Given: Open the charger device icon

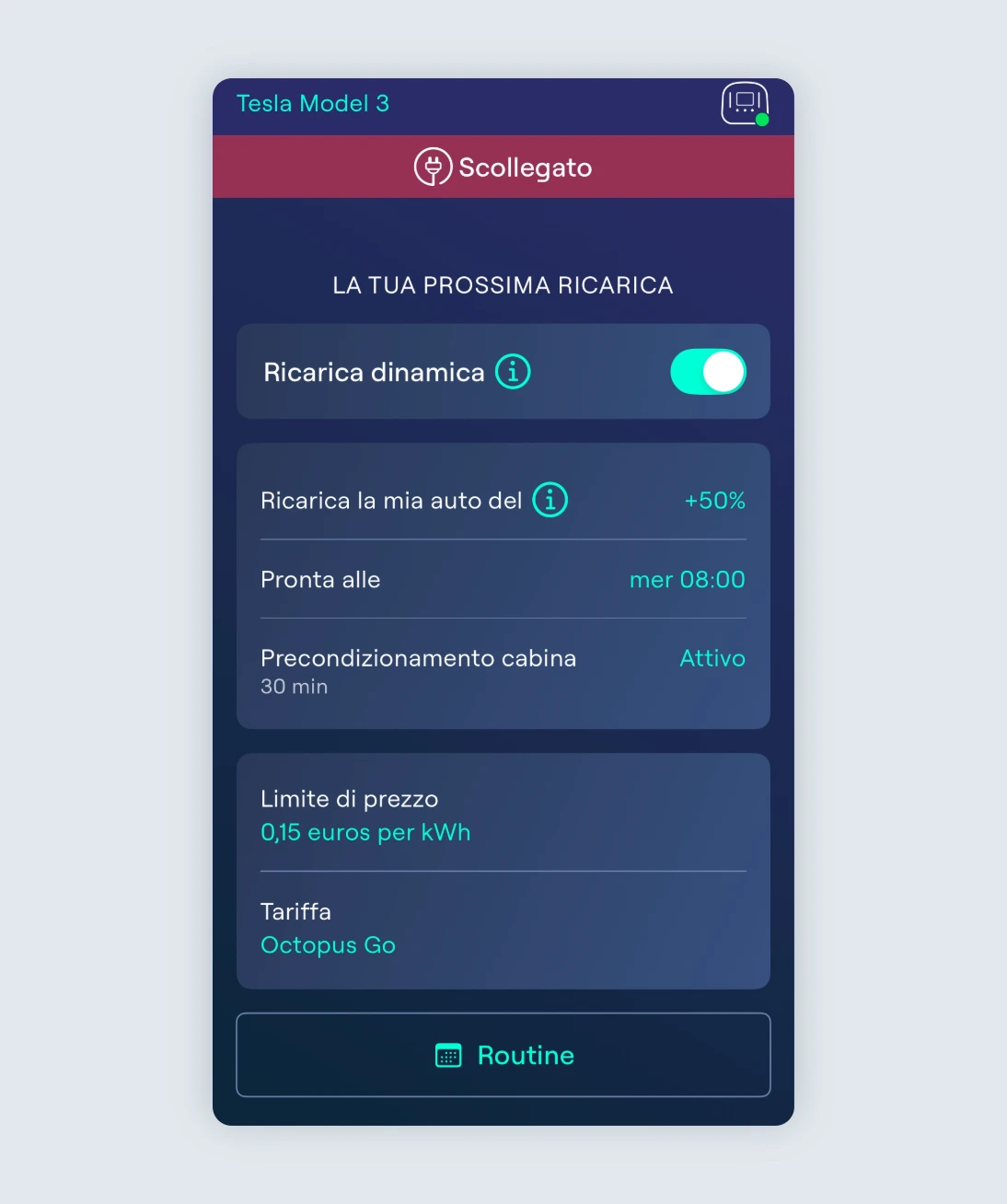Looking at the screenshot, I should [745, 104].
